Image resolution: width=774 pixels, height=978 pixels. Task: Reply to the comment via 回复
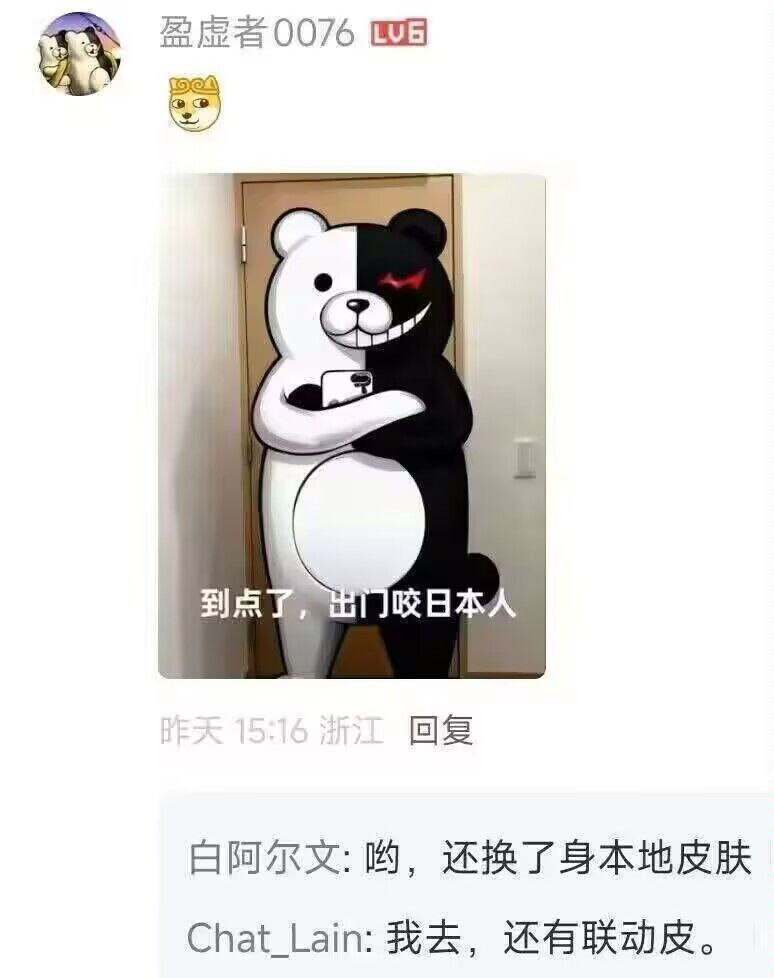441,730
